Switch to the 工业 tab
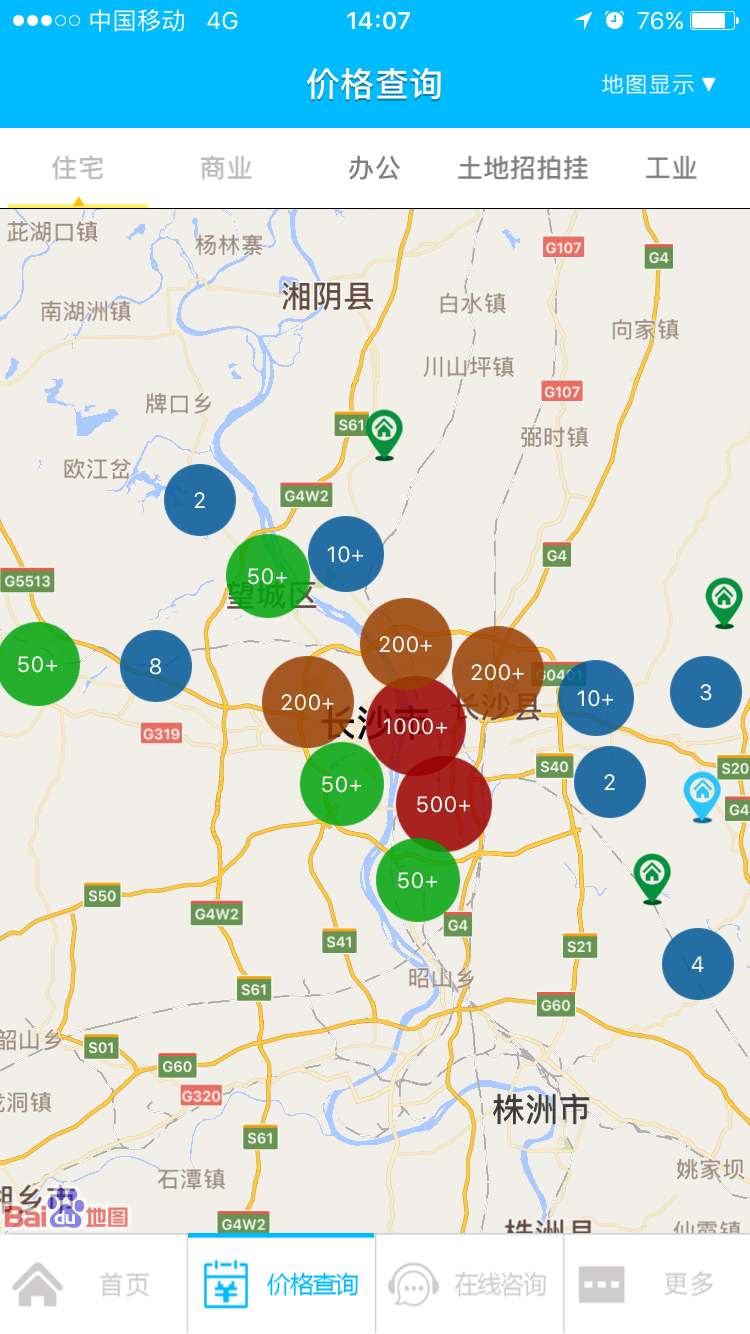 671,168
